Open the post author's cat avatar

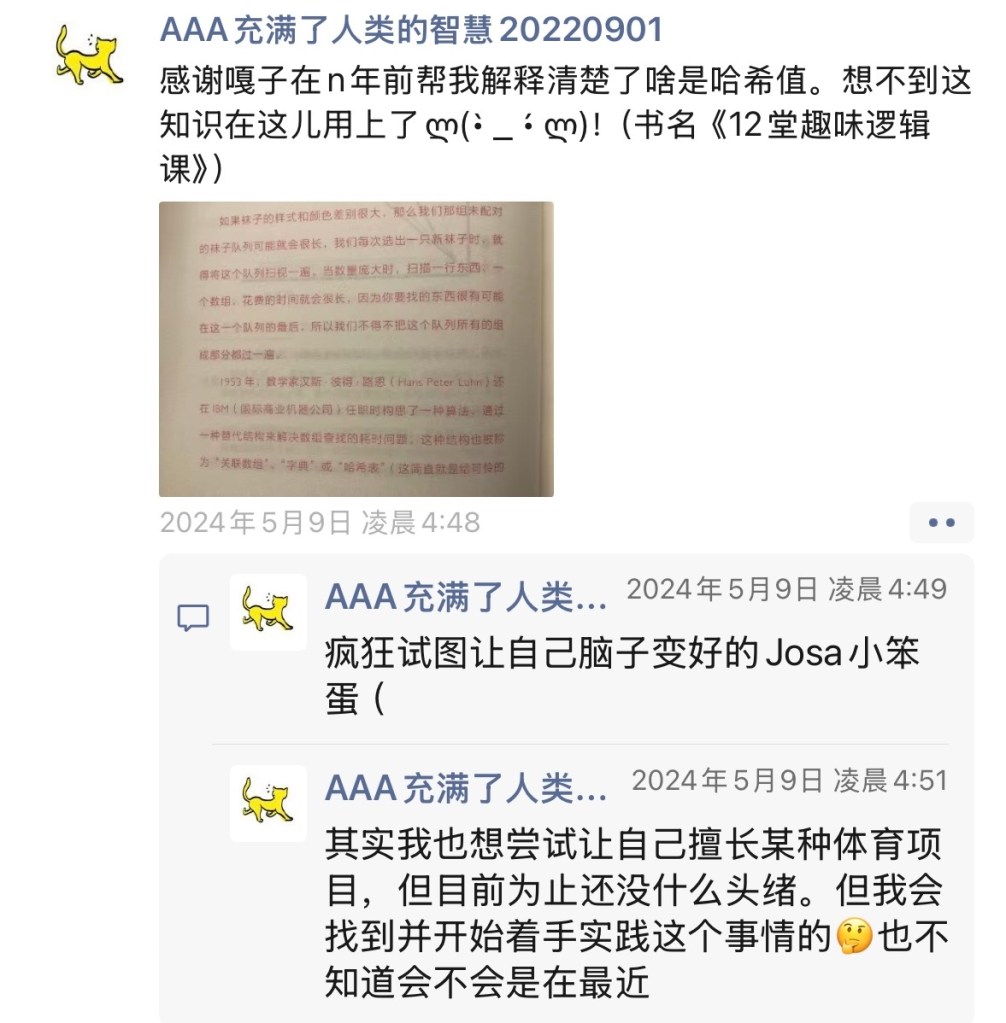click(x=89, y=56)
